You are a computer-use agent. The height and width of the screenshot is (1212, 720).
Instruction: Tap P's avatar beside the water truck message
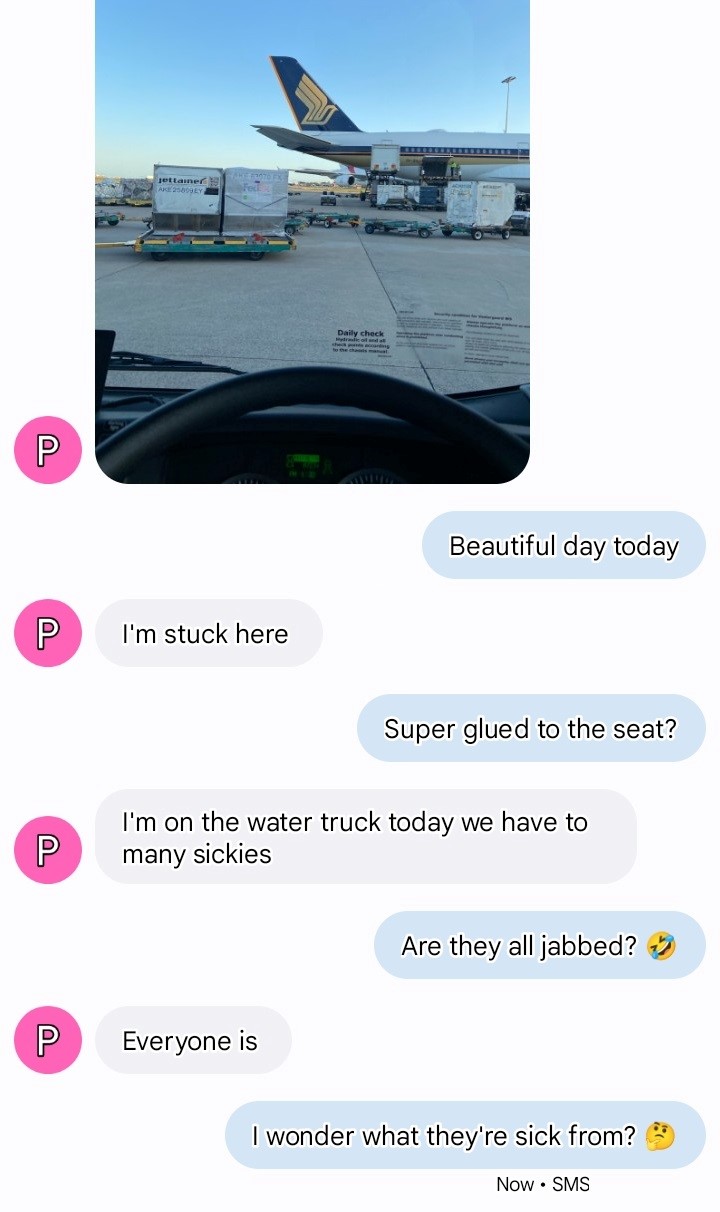click(47, 850)
